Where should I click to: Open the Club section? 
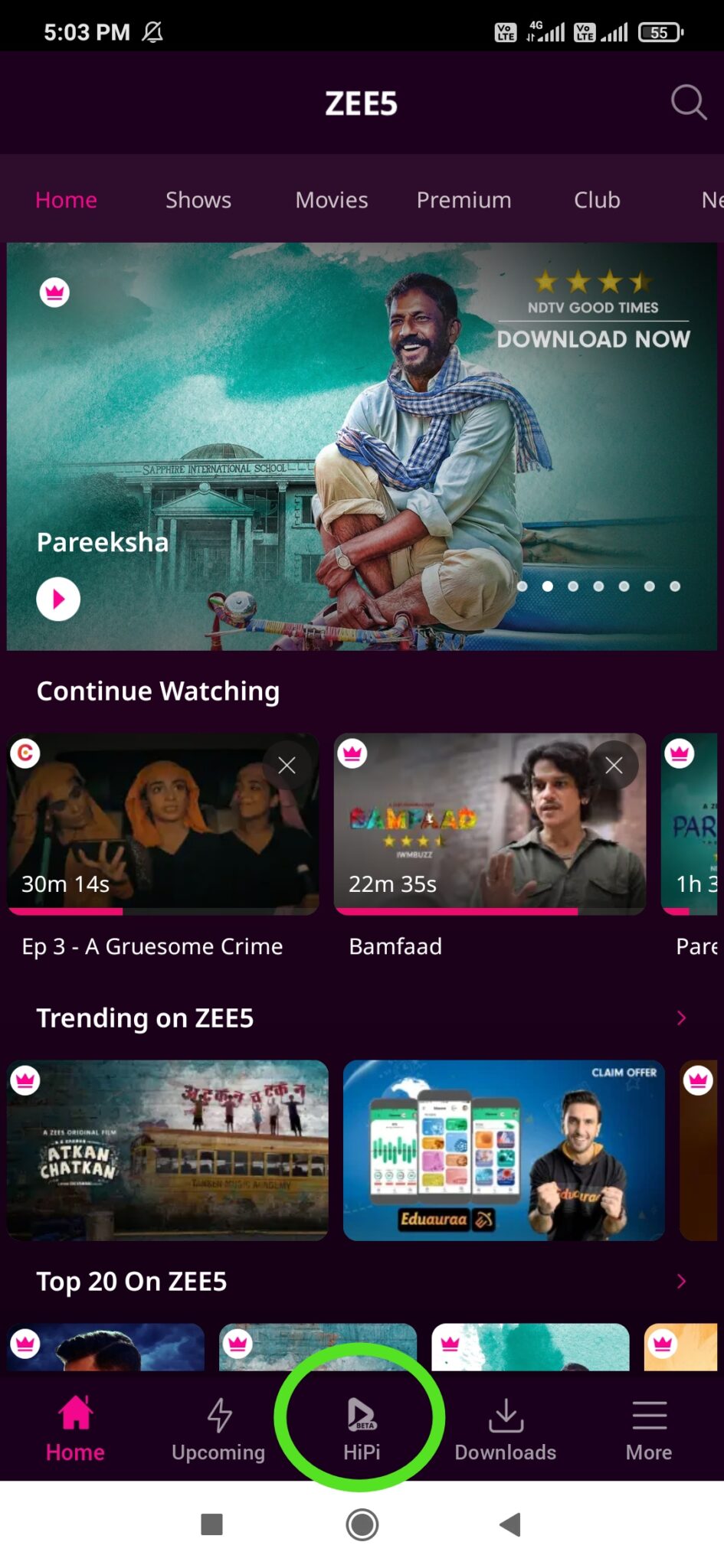point(595,200)
